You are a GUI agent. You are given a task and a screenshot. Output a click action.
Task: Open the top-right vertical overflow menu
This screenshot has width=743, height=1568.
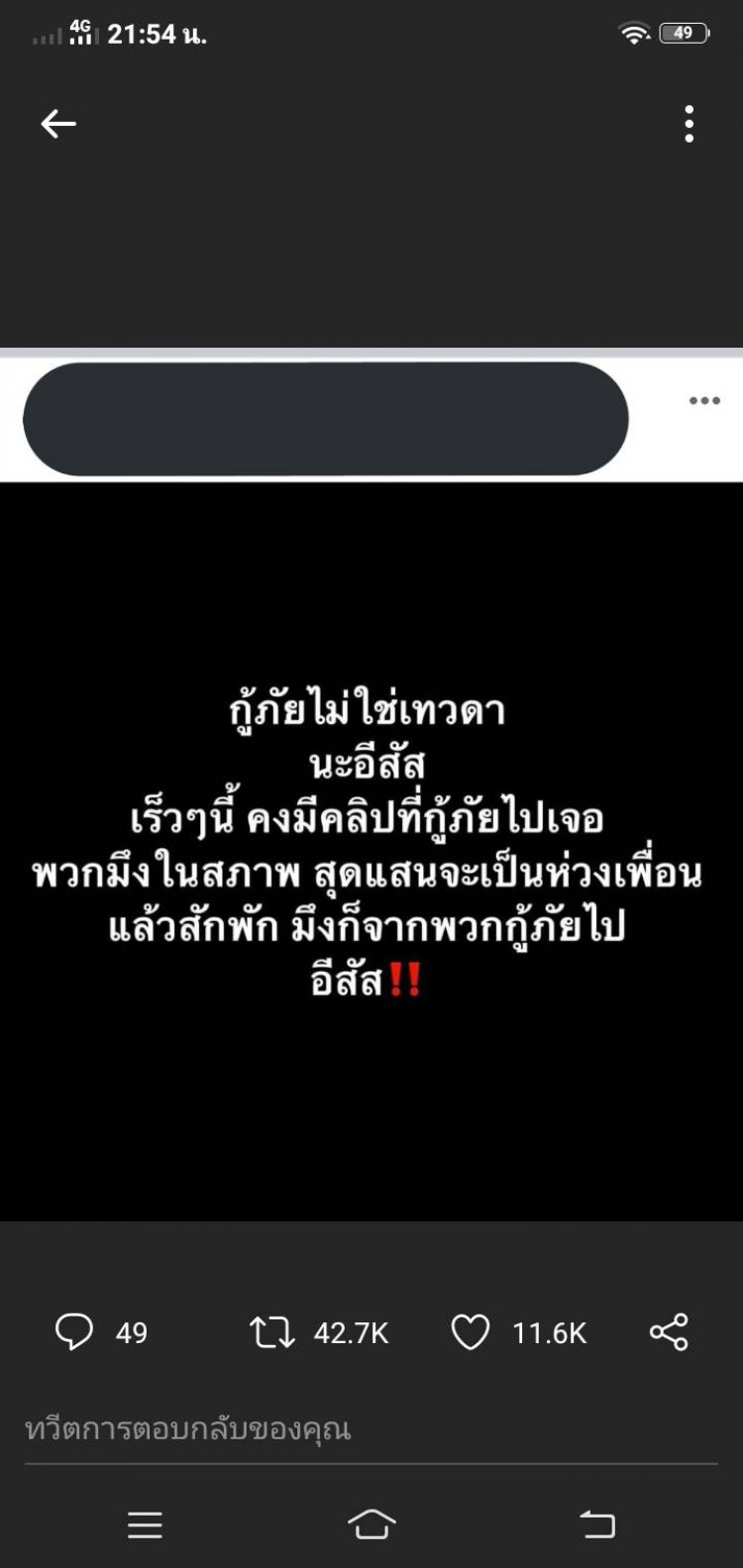pyautogui.click(x=690, y=124)
